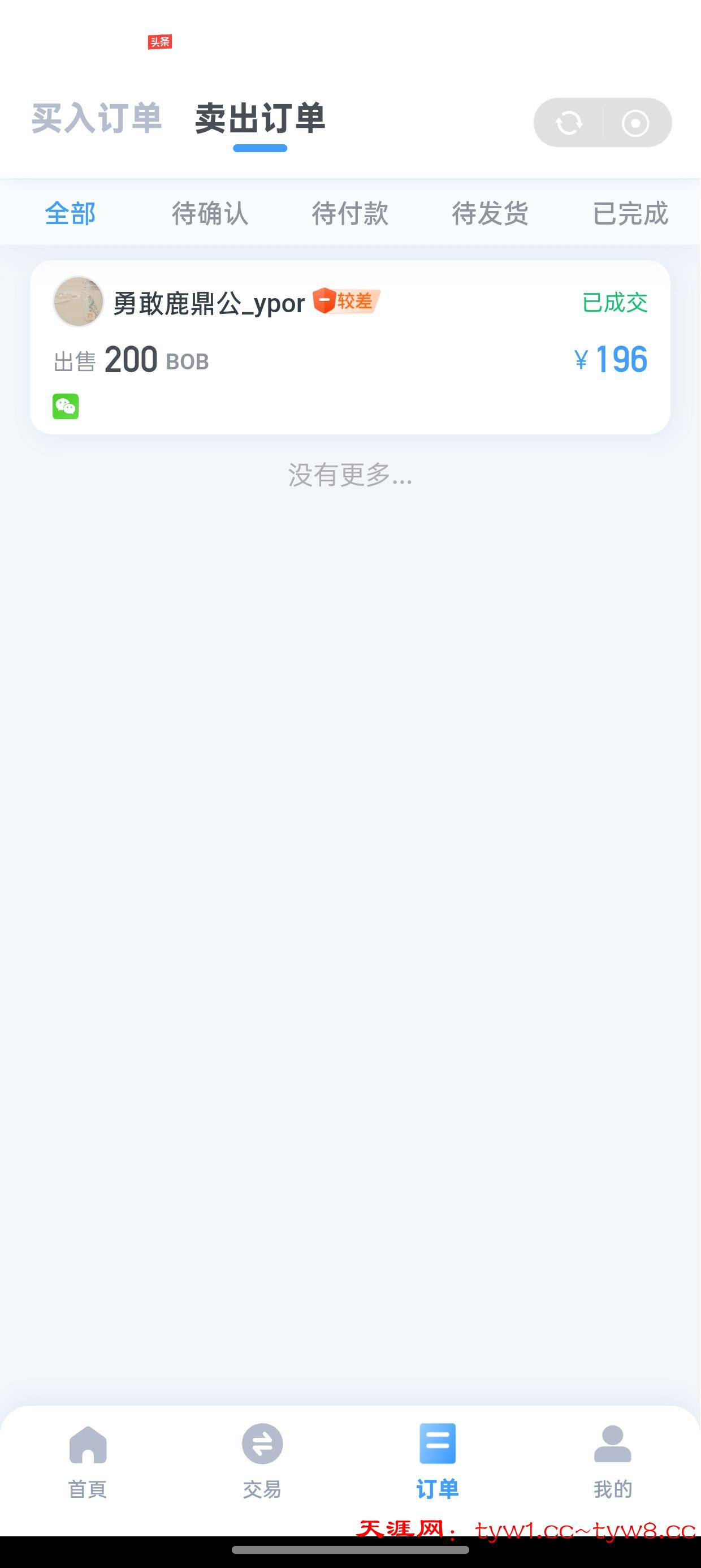Open the 订单 tab in bottom navigation

click(x=438, y=1461)
